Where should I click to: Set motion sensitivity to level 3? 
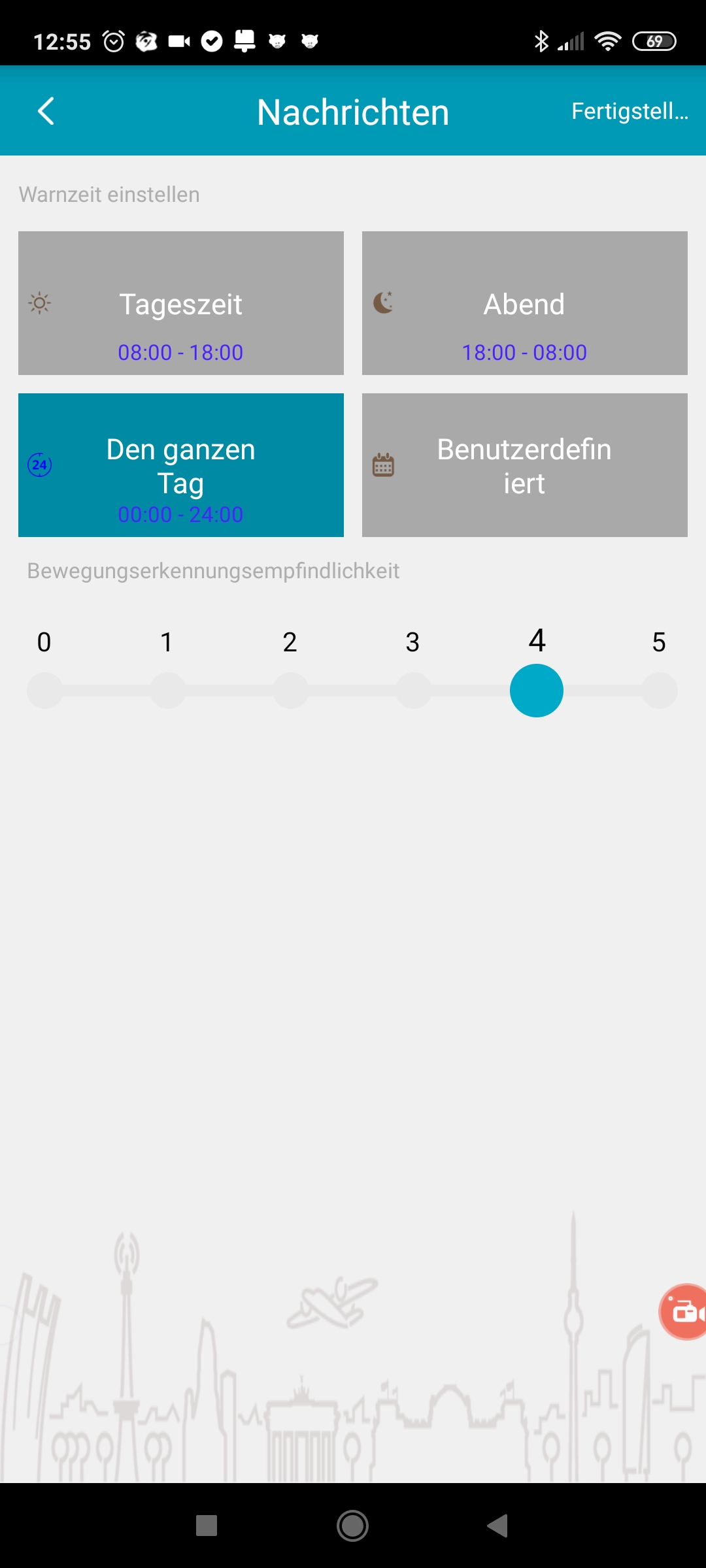point(413,691)
